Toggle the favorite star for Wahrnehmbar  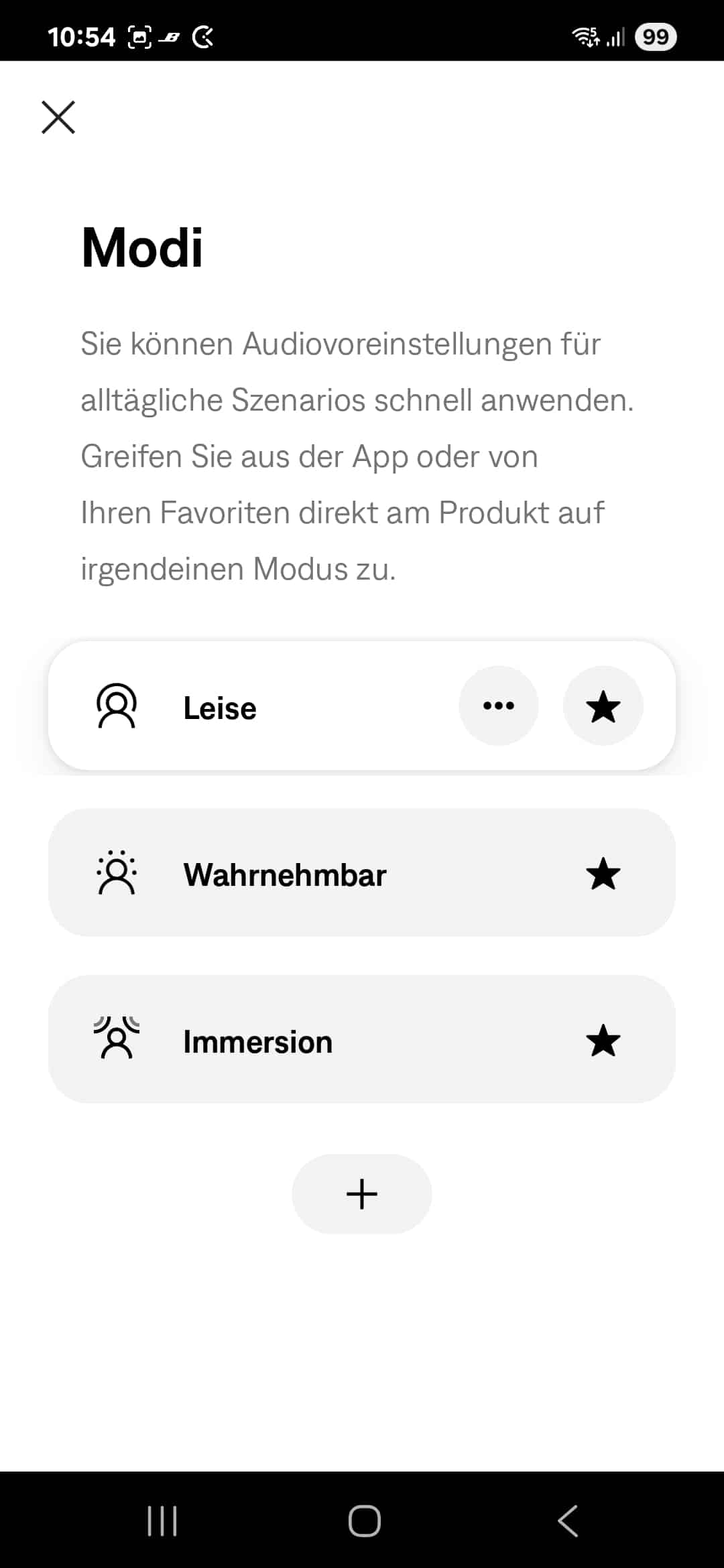click(x=603, y=874)
